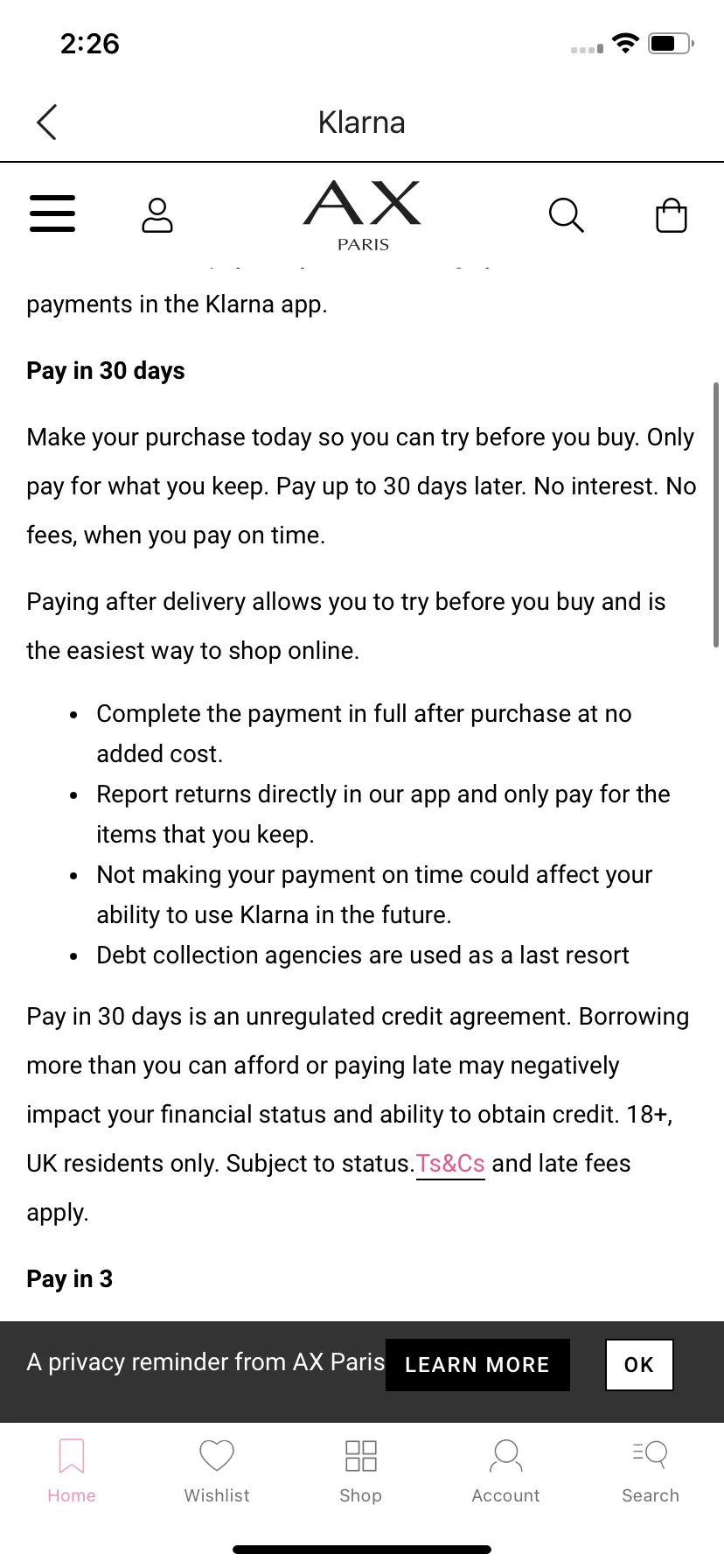This screenshot has height=1568, width=724.
Task: Open the shopping bag
Action: [672, 215]
